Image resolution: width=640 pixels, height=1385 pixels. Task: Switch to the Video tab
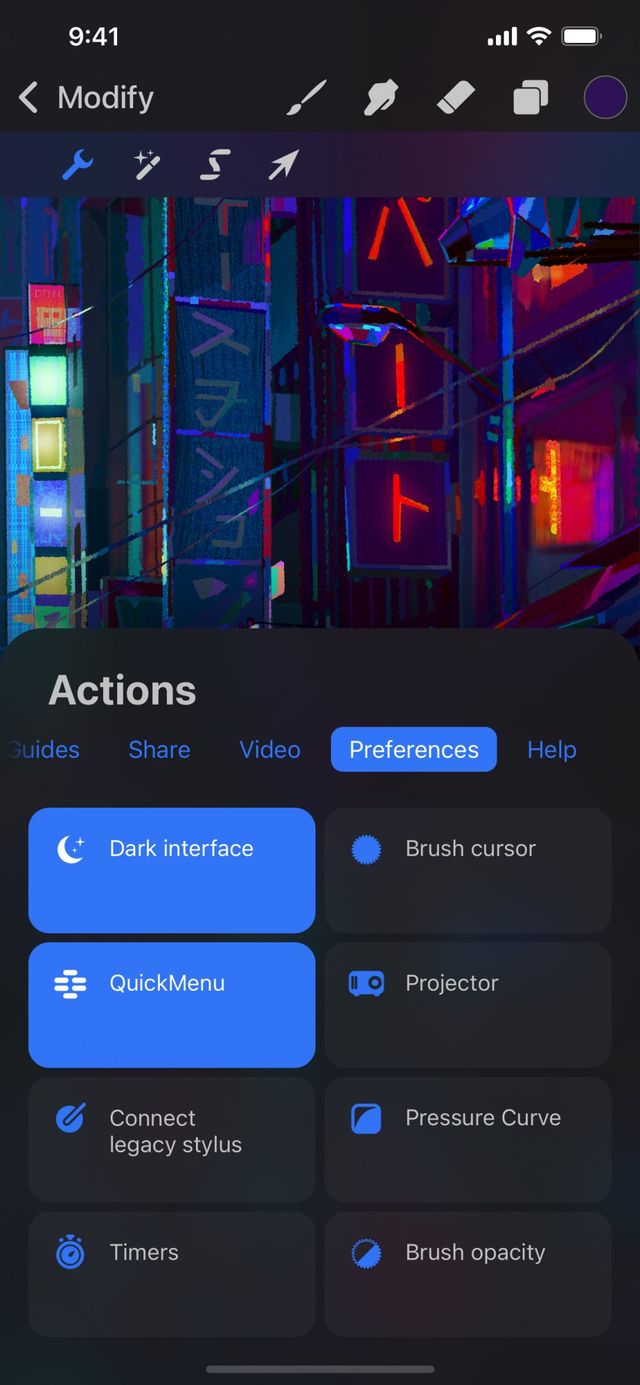point(270,750)
